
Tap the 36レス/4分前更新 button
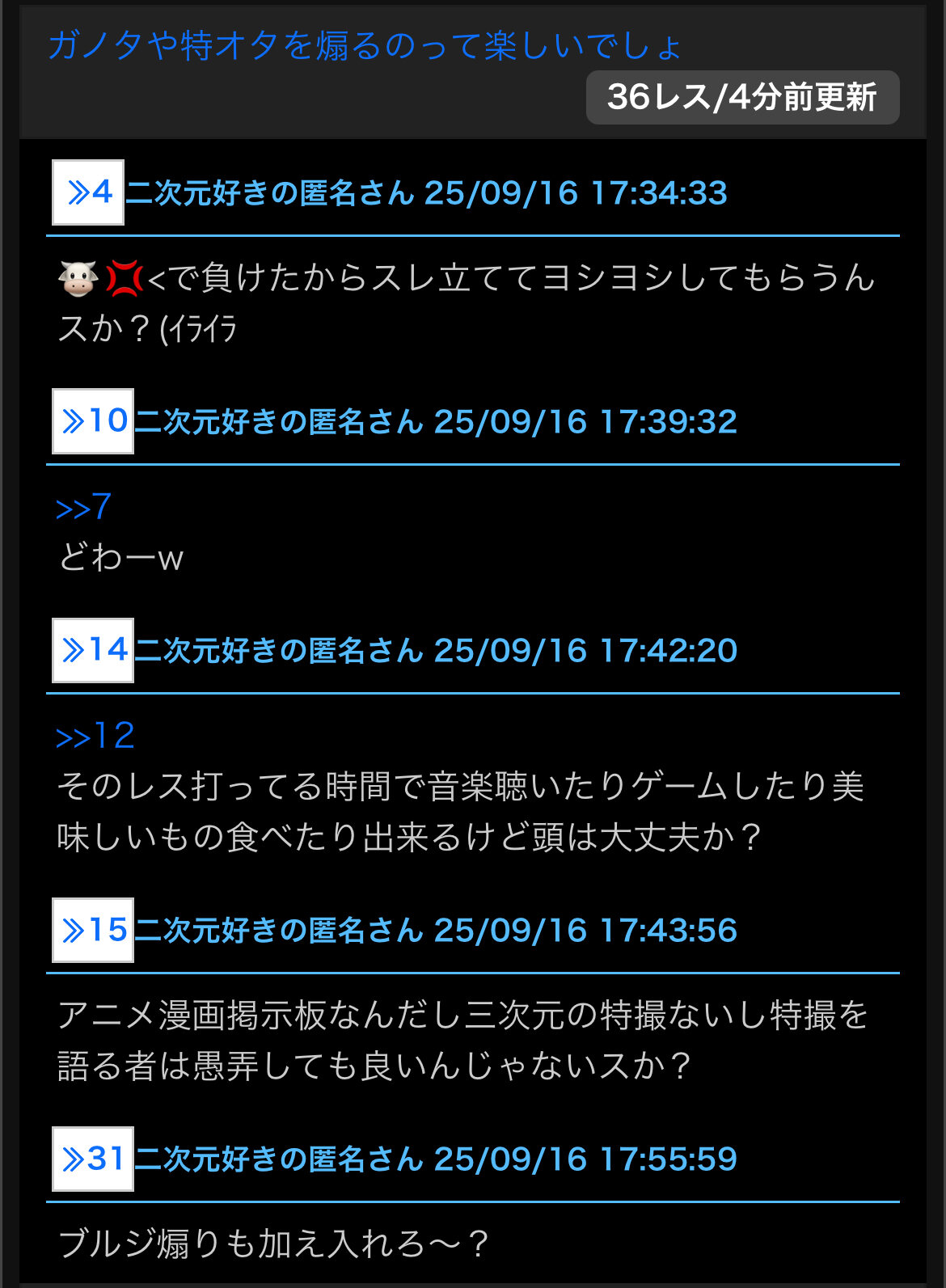742,97
